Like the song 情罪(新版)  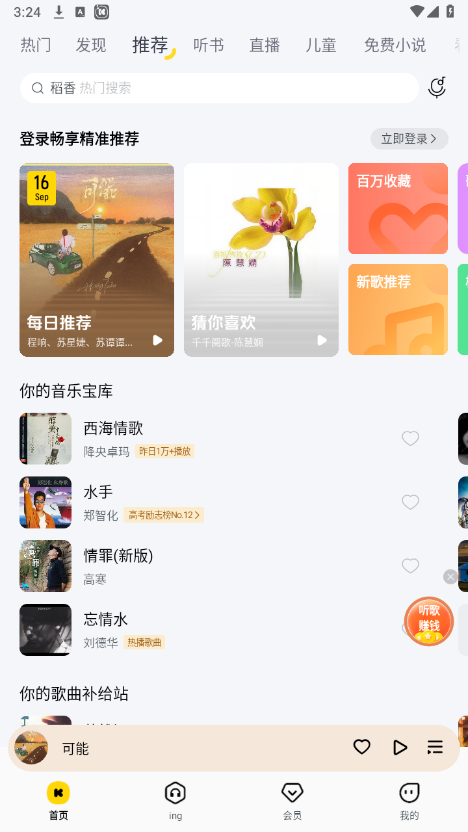[410, 566]
